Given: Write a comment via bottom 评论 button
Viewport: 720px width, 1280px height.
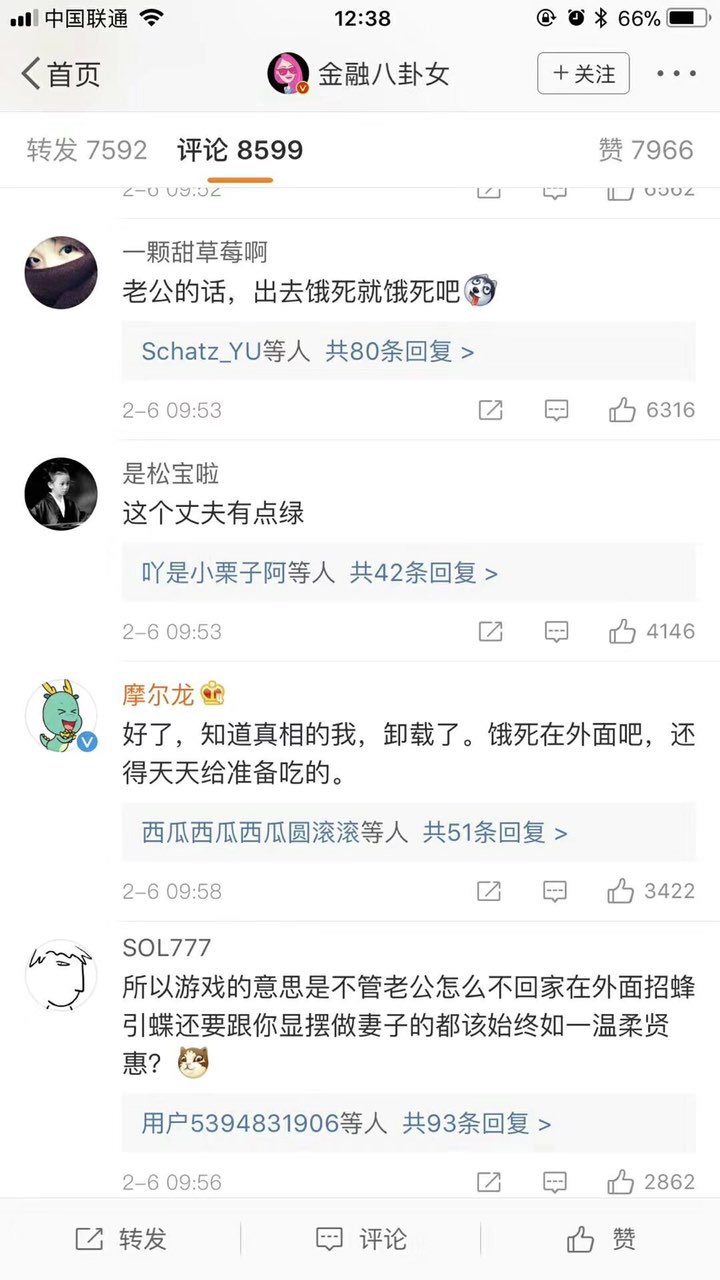Looking at the screenshot, I should [360, 1240].
